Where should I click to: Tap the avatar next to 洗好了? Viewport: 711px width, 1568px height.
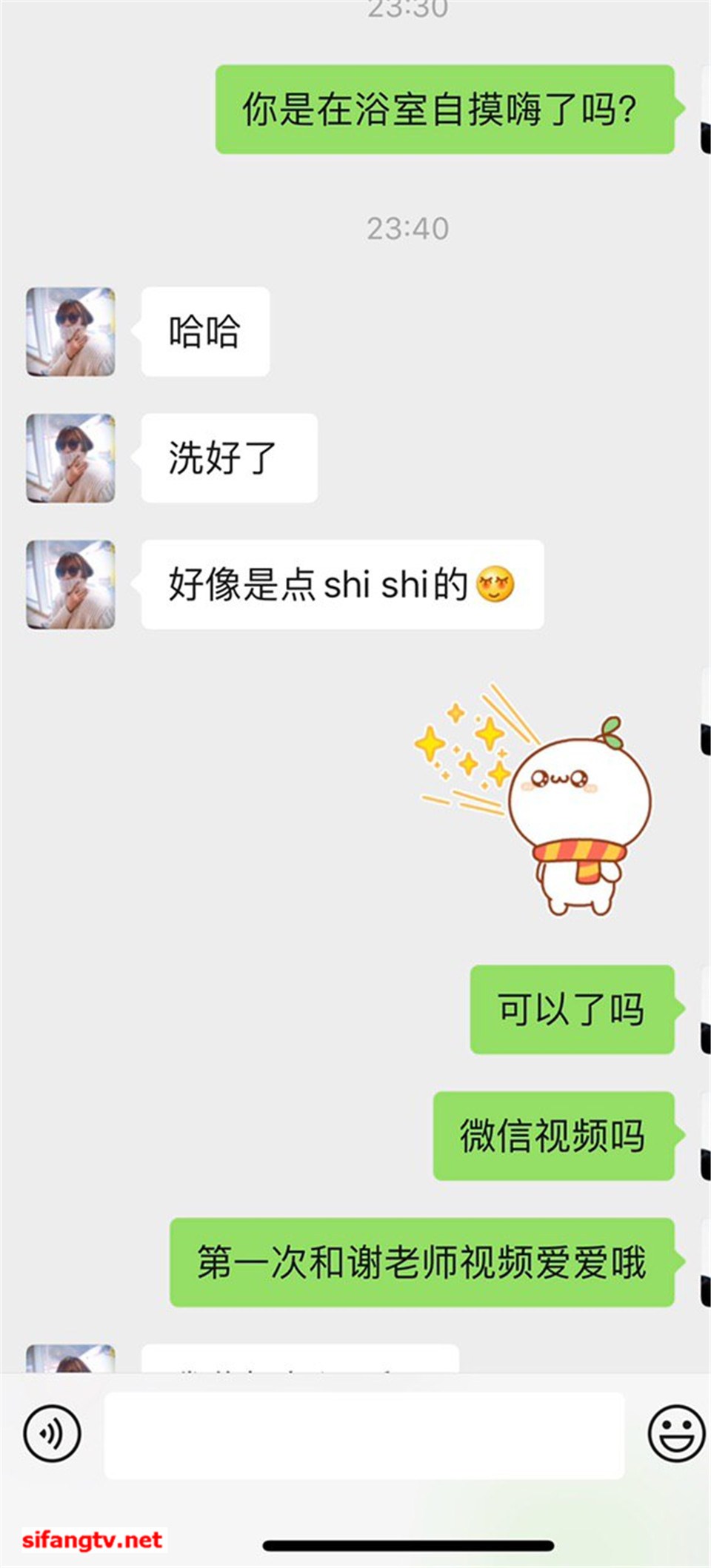(x=71, y=458)
